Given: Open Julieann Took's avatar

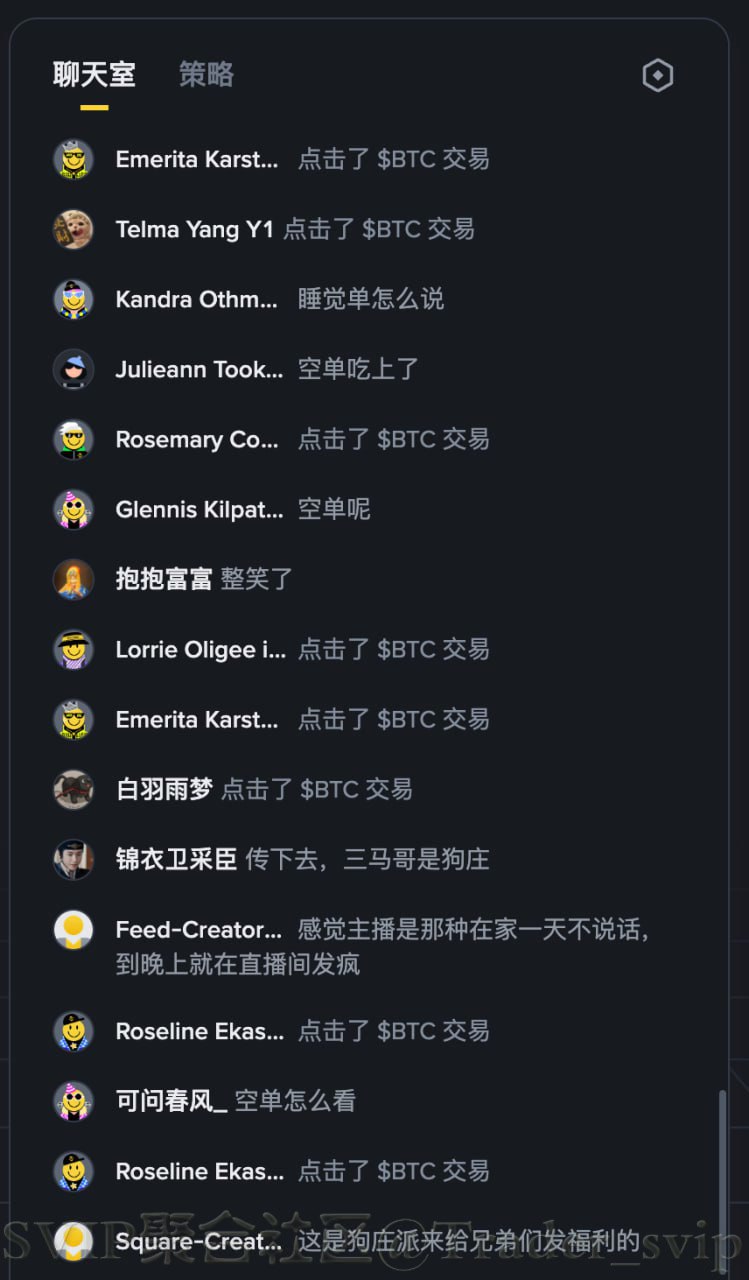Looking at the screenshot, I should coord(73,369).
